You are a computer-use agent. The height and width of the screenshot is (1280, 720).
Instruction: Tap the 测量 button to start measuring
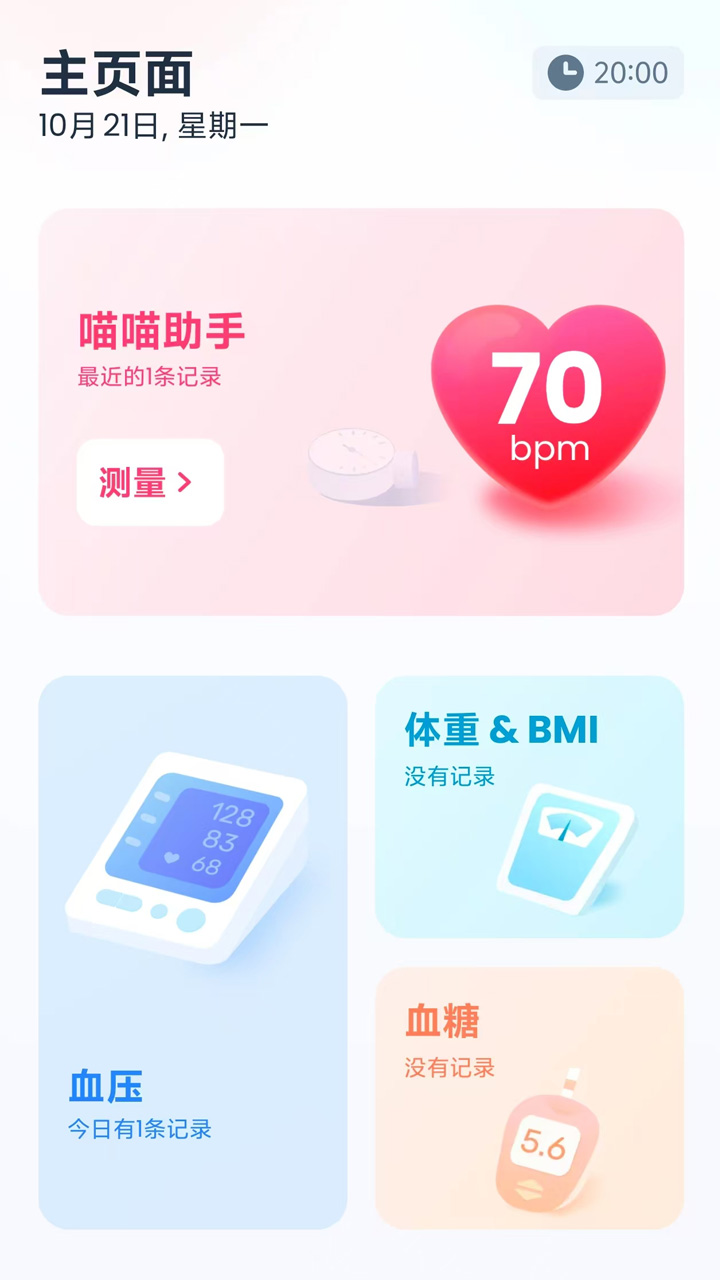click(150, 482)
